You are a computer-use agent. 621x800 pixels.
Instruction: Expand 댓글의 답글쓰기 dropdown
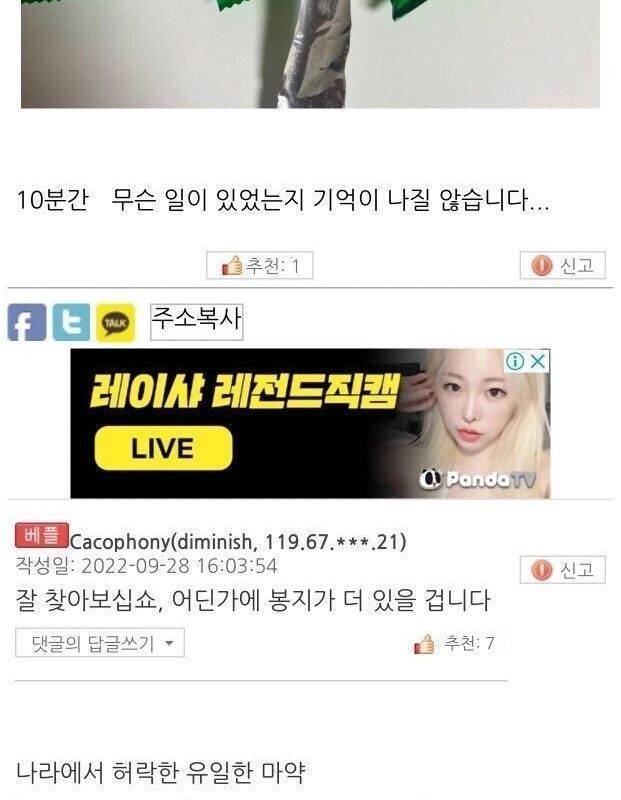100,644
